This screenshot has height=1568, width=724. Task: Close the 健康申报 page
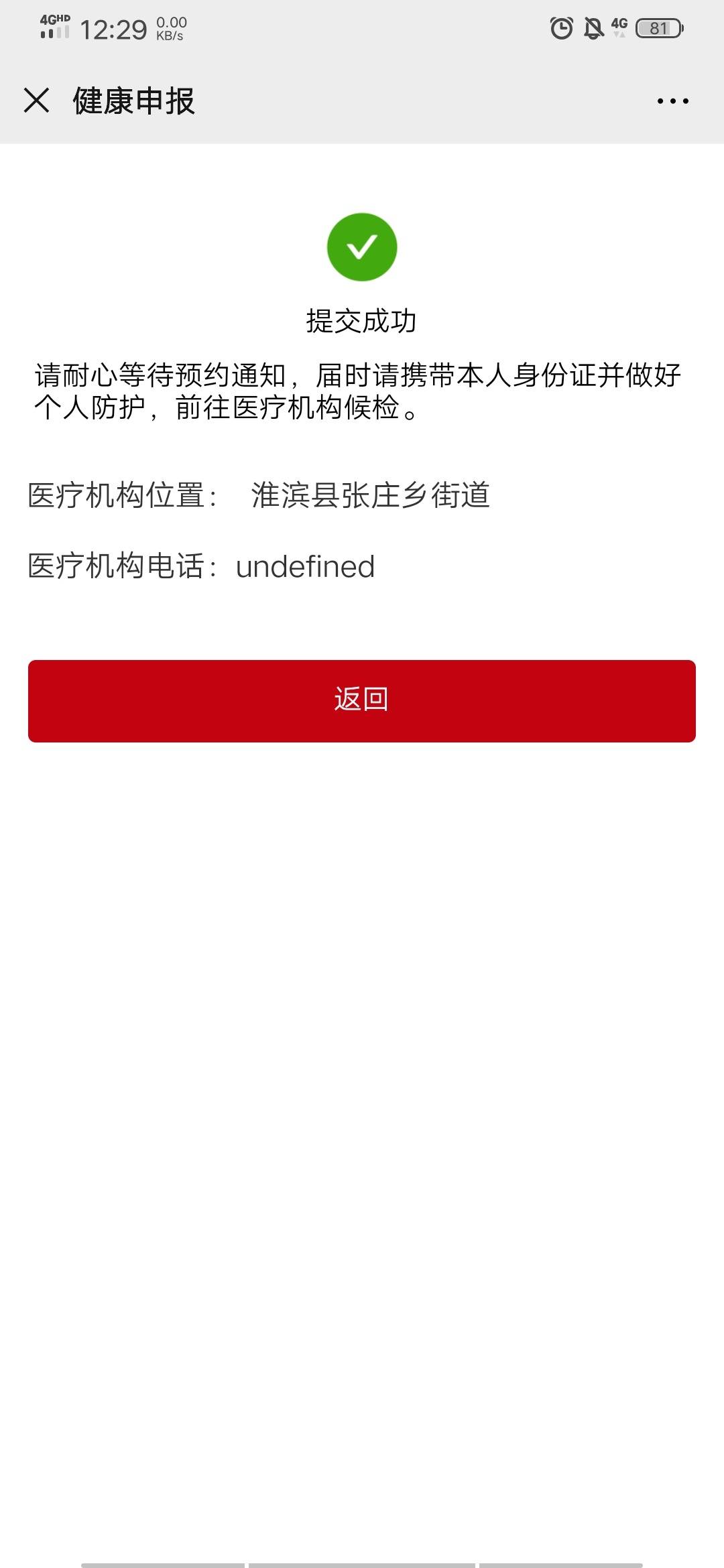pos(36,101)
